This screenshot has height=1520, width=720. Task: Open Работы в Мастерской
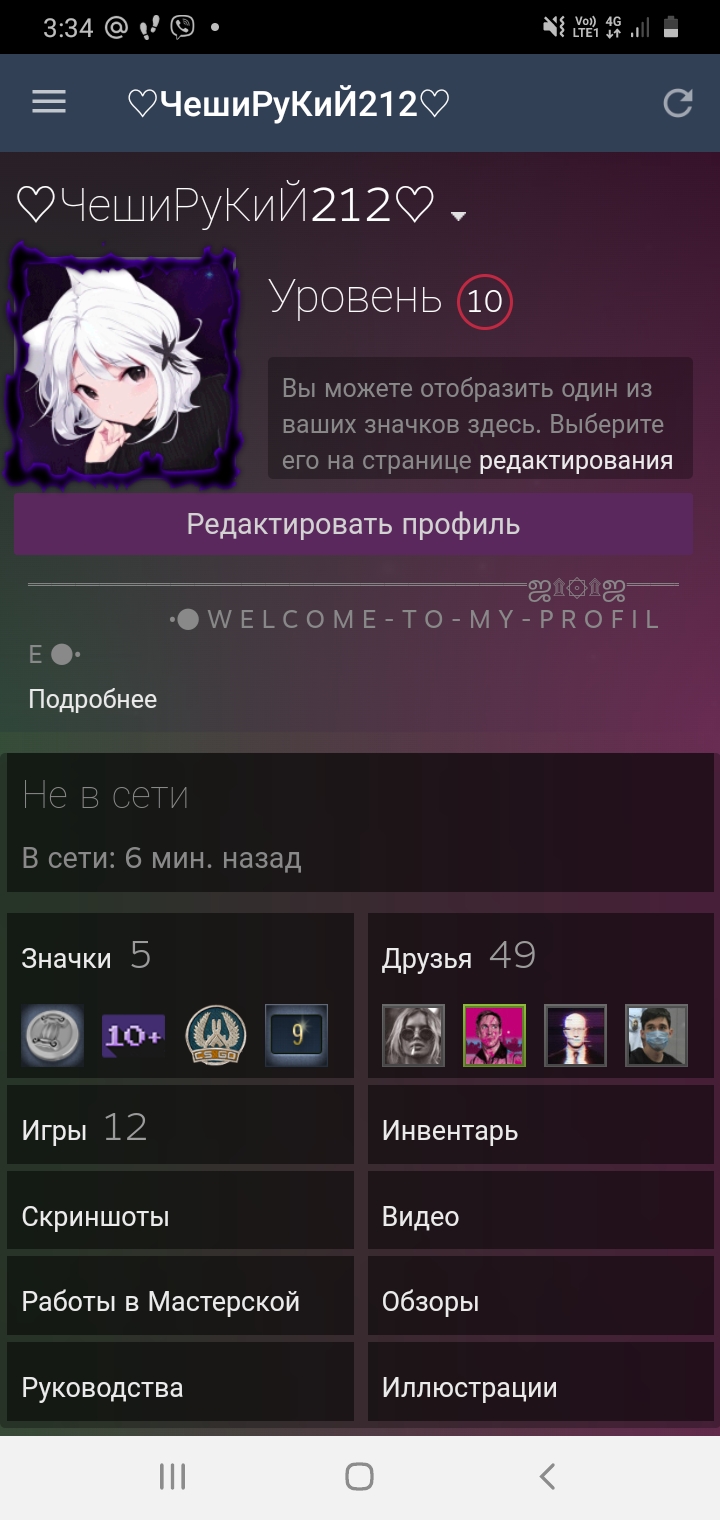180,1296
